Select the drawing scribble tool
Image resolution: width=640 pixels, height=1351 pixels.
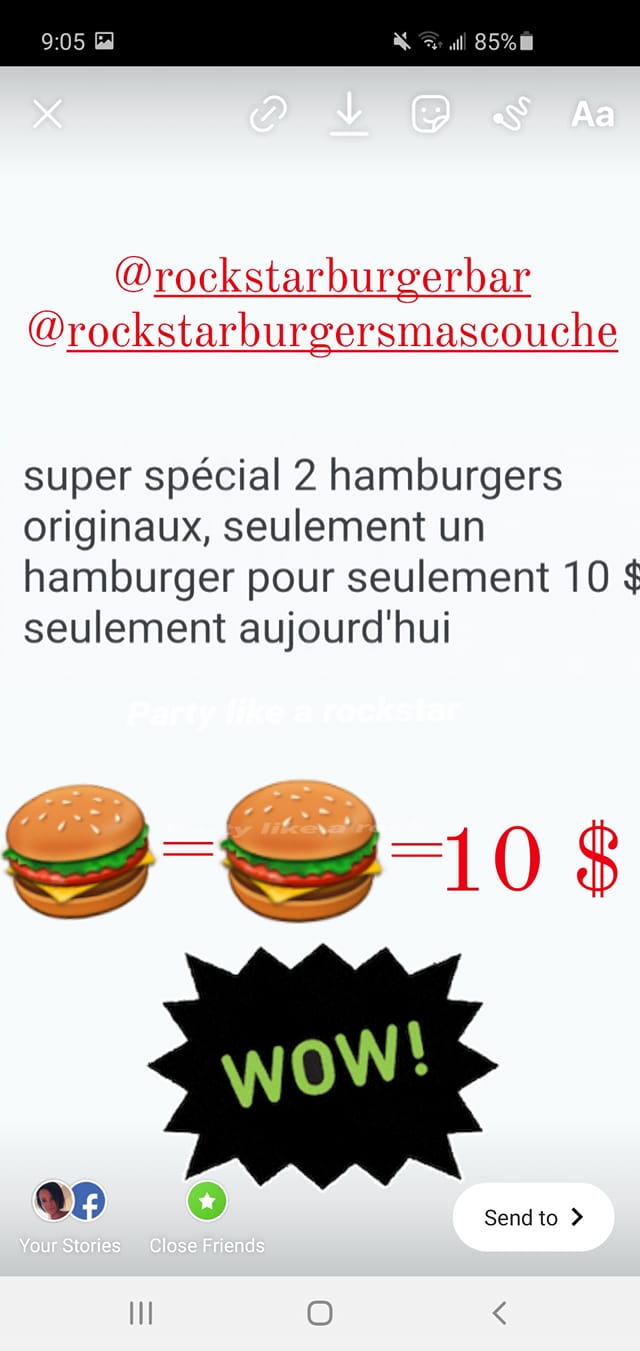coord(512,116)
